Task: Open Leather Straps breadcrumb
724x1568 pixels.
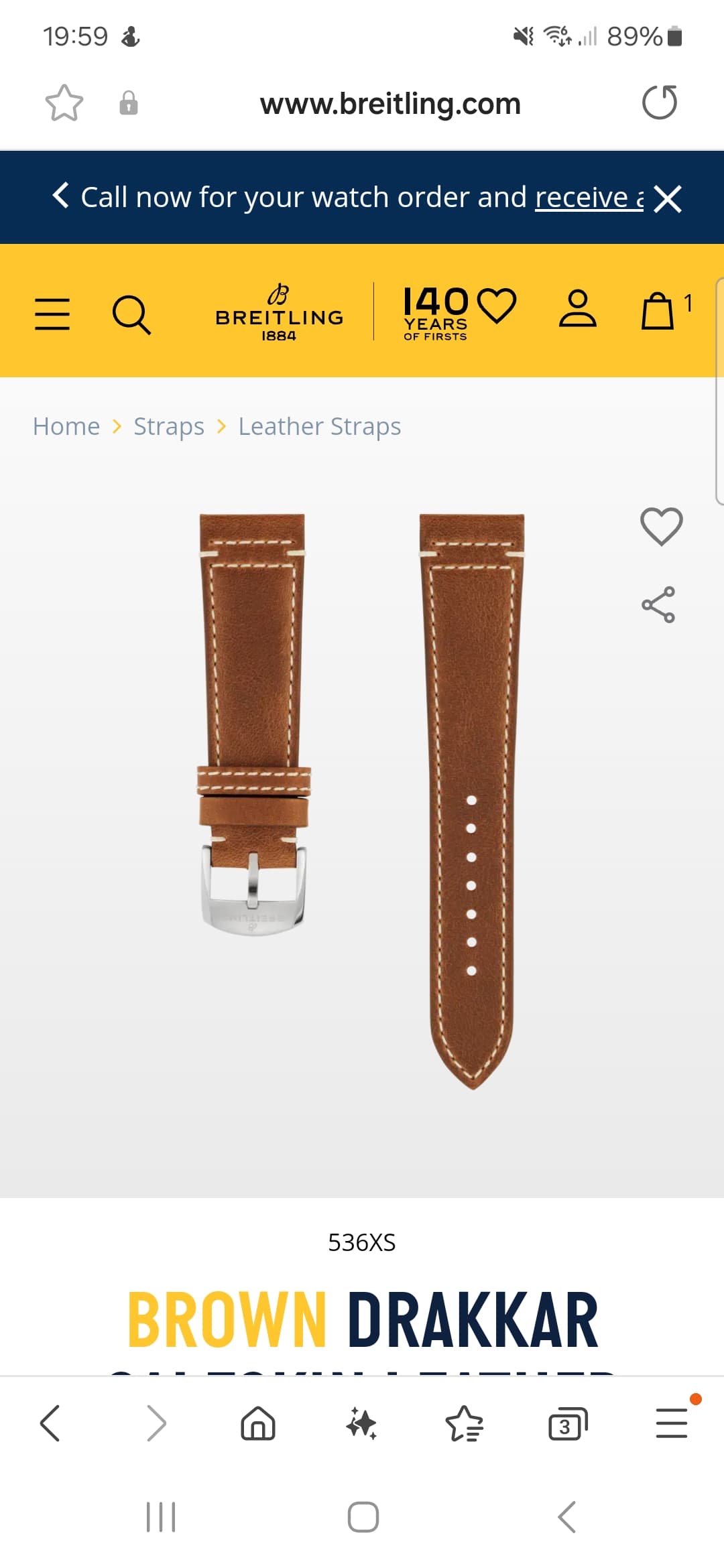Action: pyautogui.click(x=320, y=426)
